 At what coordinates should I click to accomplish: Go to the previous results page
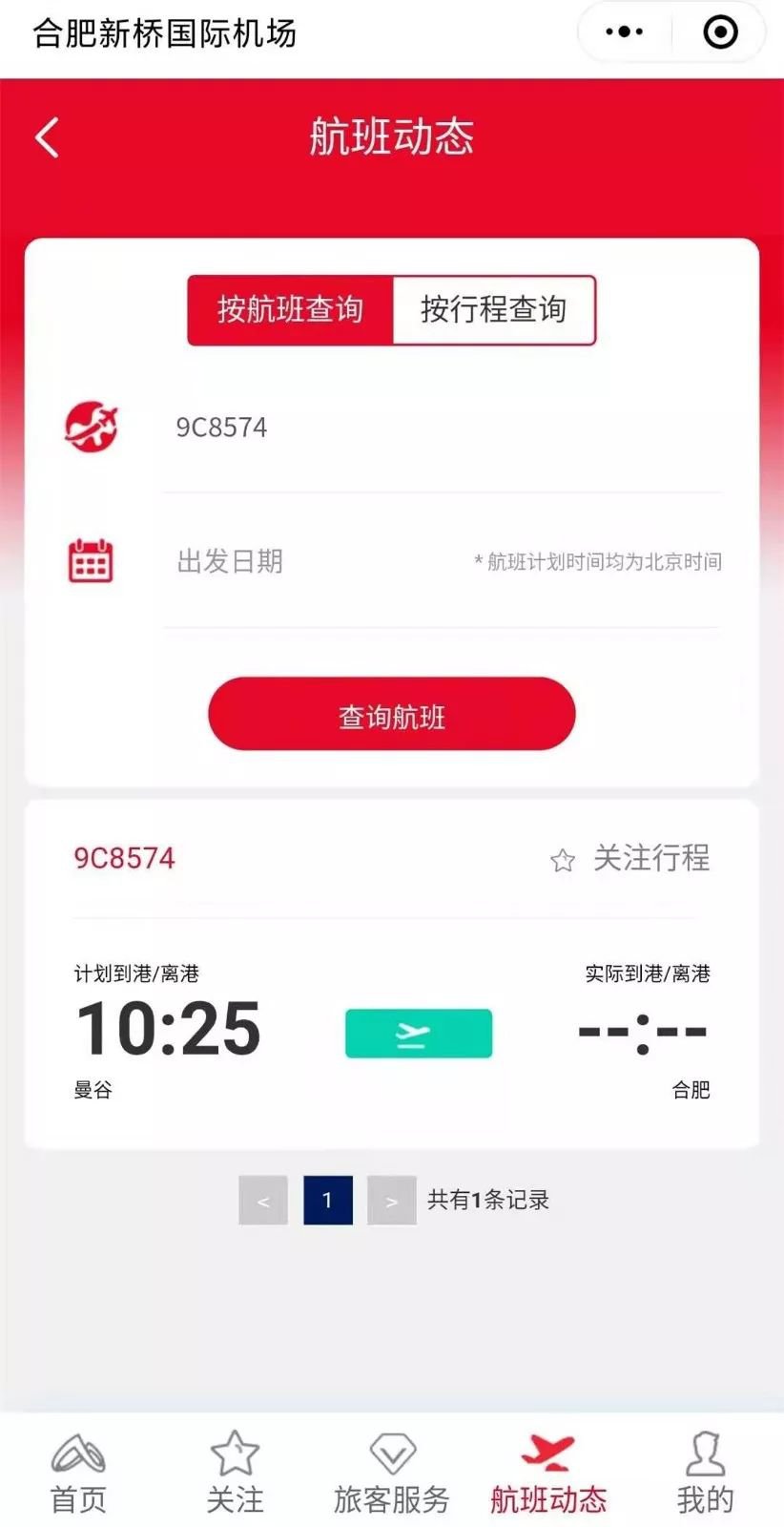[x=263, y=1201]
